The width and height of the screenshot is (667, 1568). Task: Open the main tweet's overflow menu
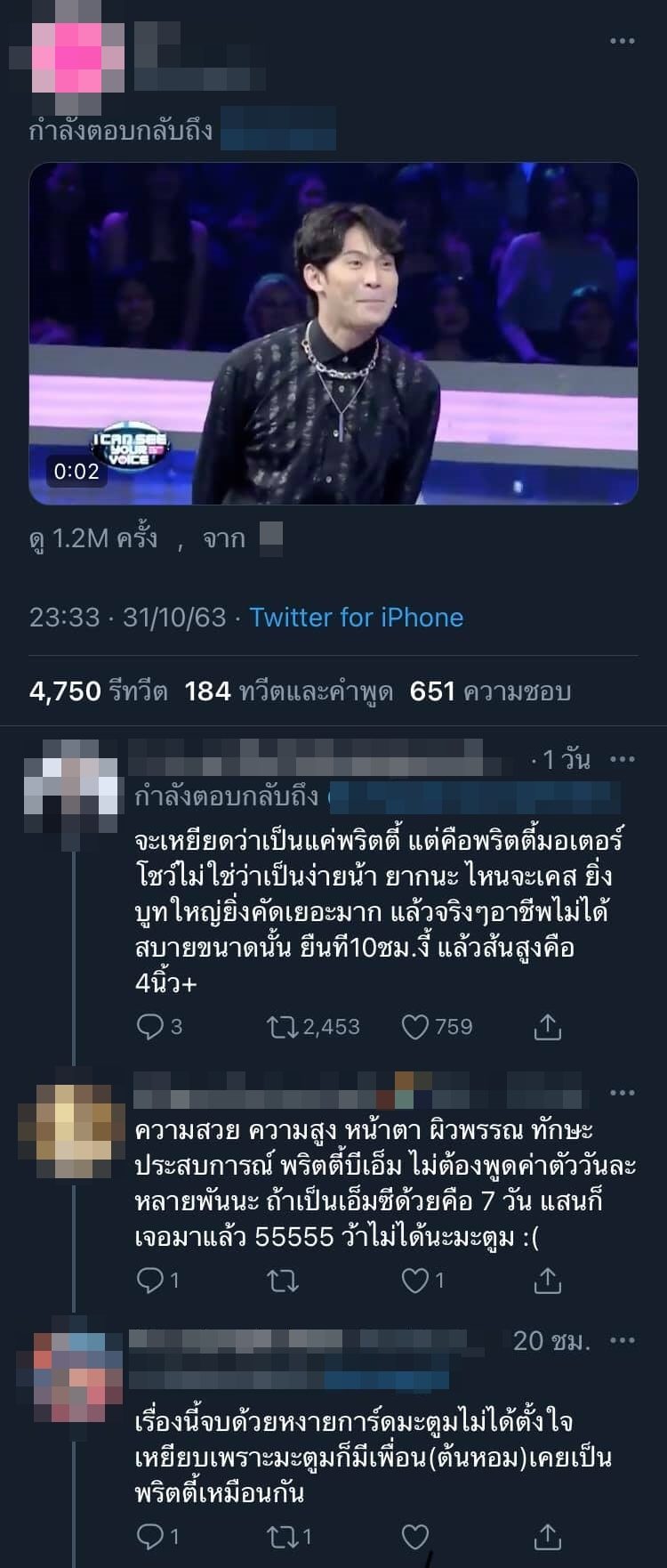[x=622, y=41]
